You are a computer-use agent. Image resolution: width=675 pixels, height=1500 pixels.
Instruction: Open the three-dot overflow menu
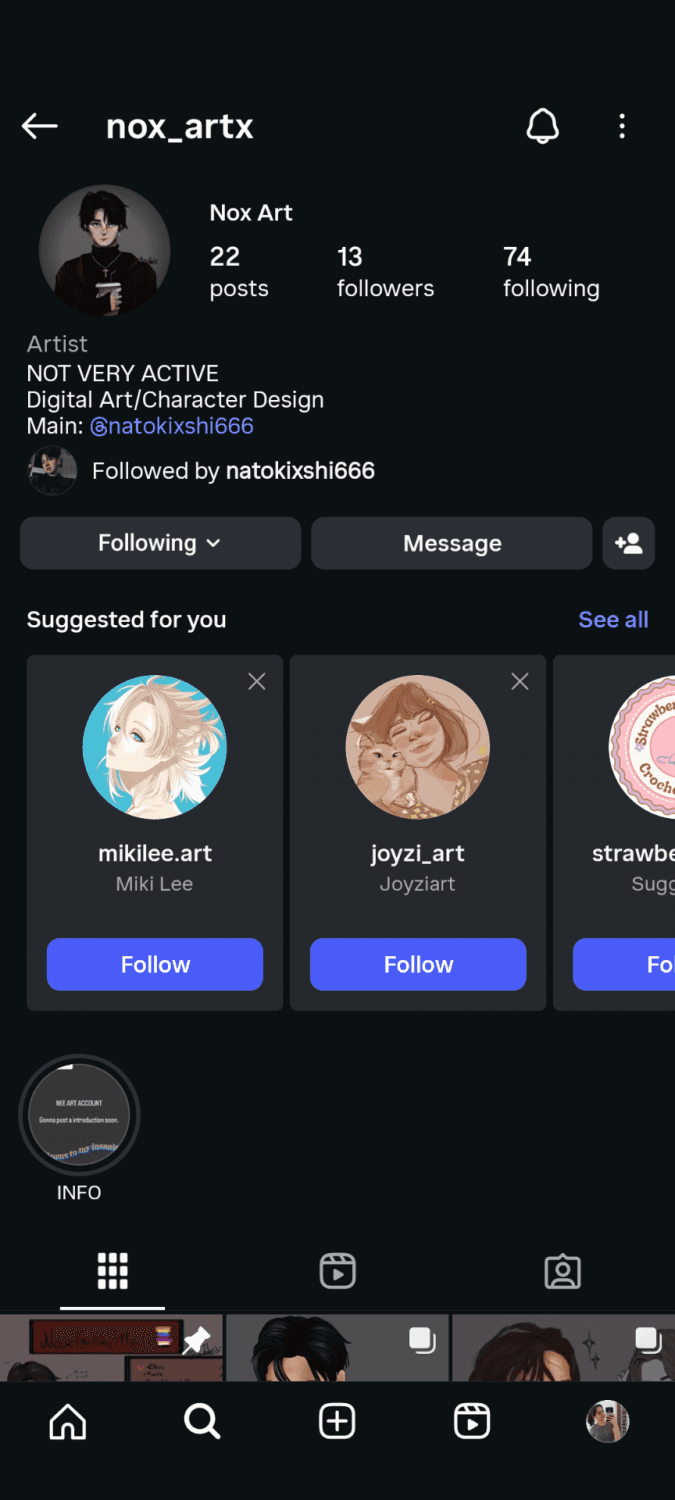622,126
